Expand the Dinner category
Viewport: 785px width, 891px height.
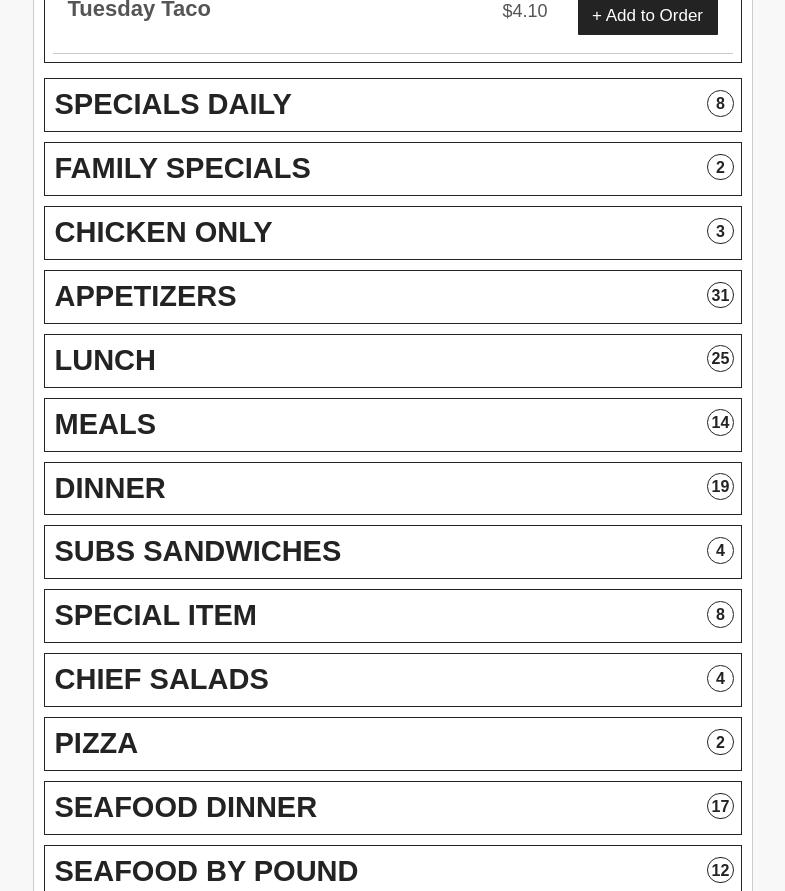392,488
